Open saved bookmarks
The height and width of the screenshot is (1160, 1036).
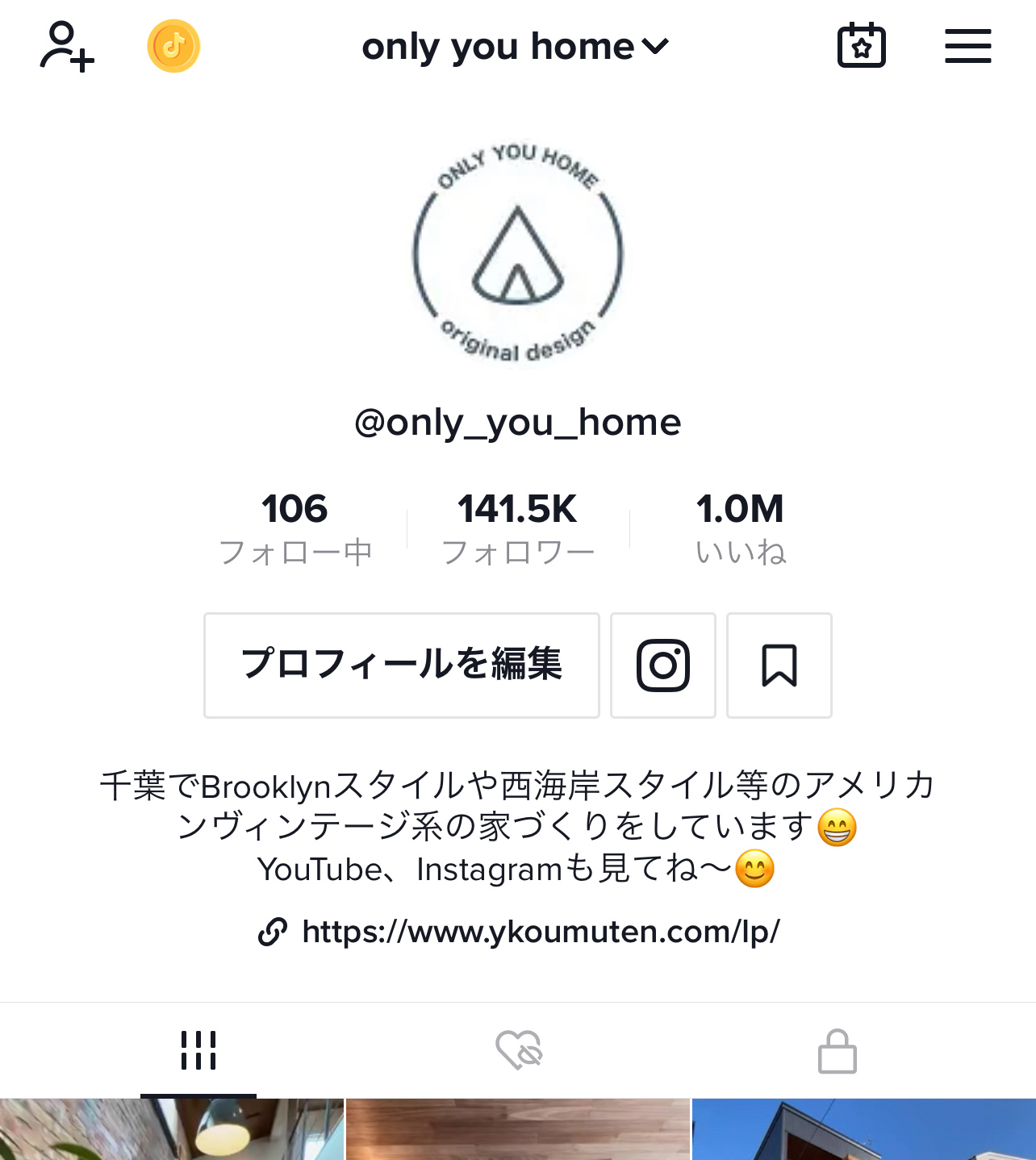pyautogui.click(x=779, y=666)
